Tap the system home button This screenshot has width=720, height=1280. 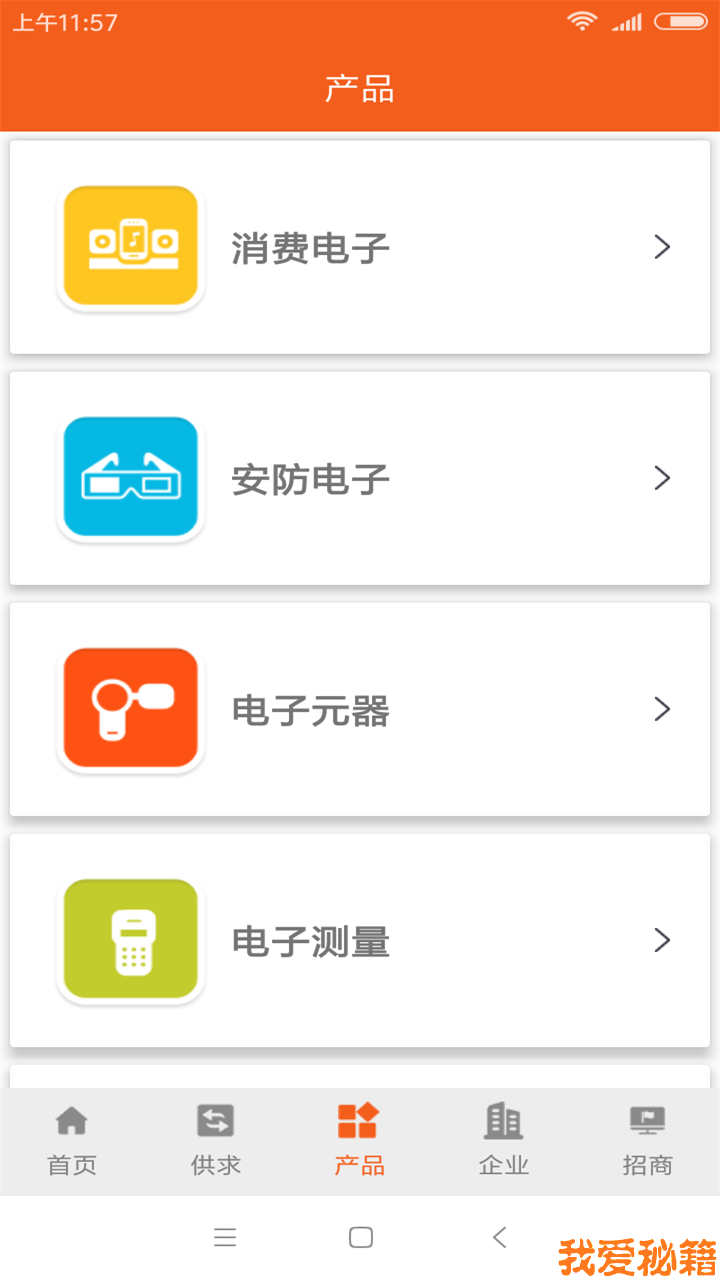(x=361, y=1237)
